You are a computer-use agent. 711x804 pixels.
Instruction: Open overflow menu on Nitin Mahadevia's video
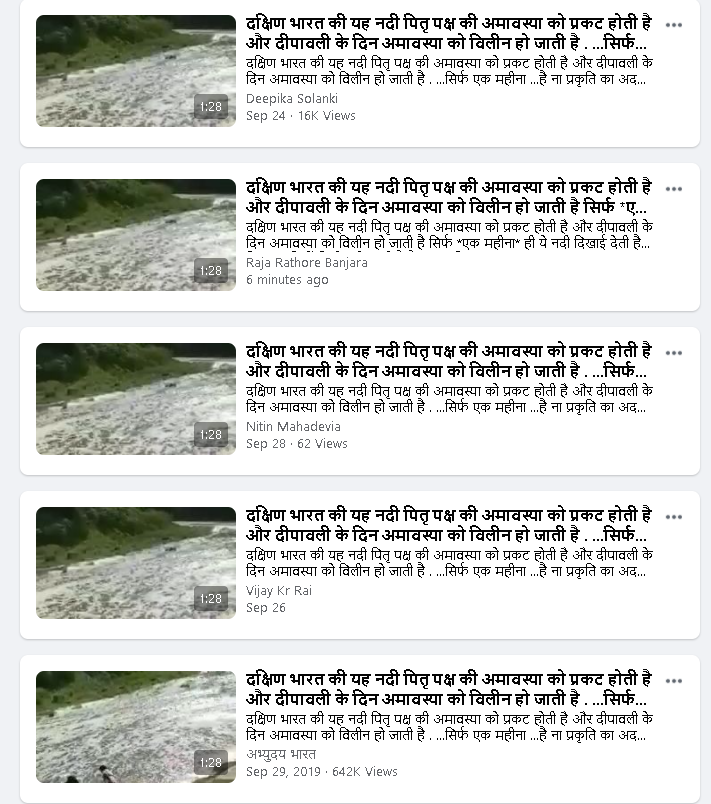click(x=674, y=353)
